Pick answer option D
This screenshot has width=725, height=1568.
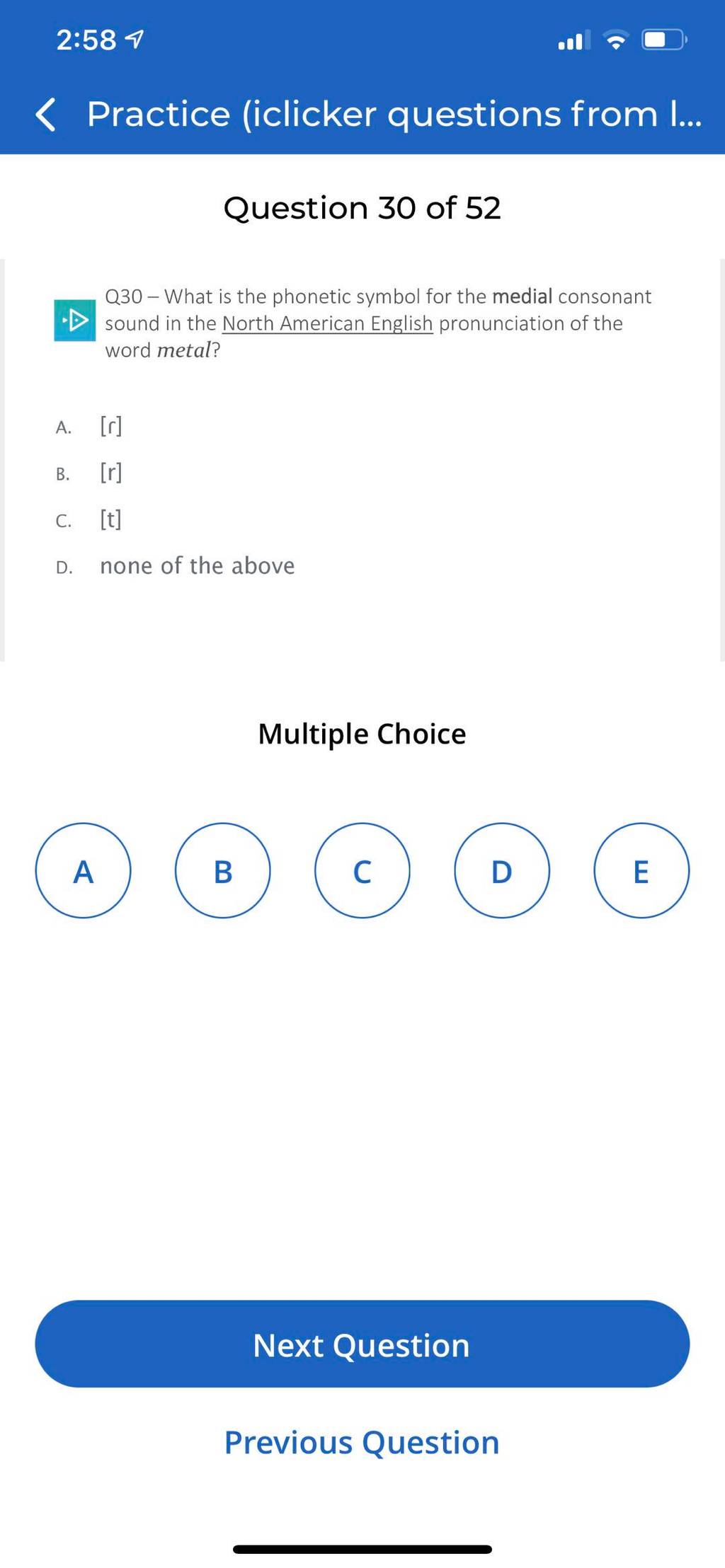pos(501,870)
